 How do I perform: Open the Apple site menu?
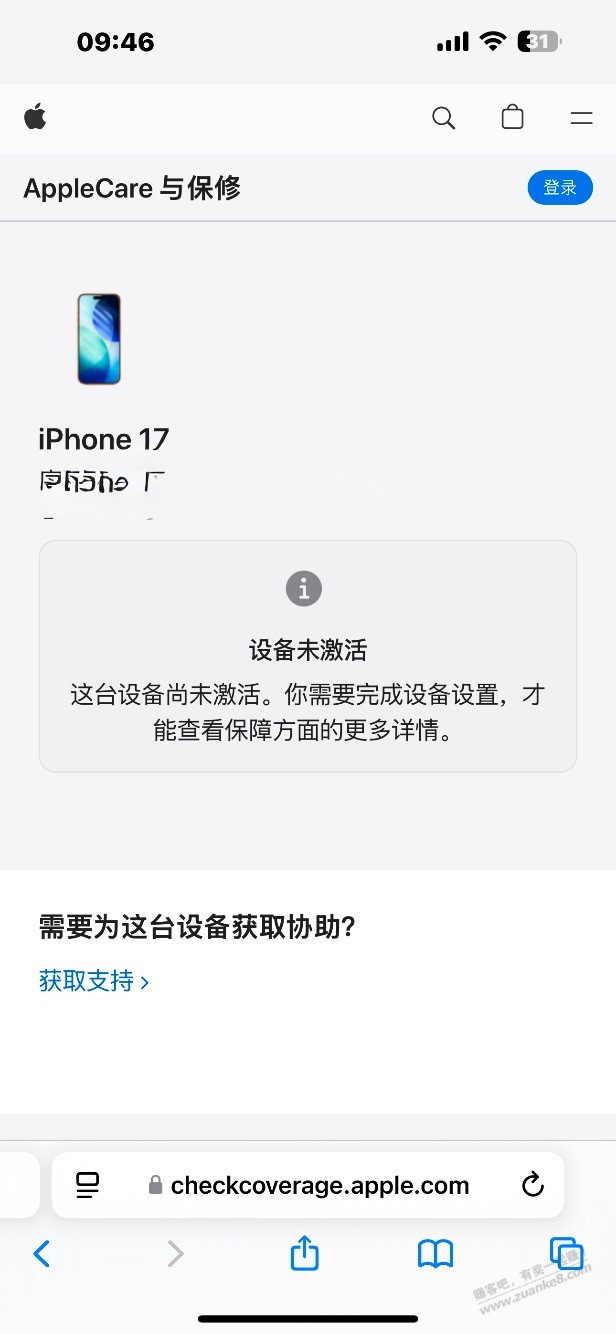pos(581,118)
